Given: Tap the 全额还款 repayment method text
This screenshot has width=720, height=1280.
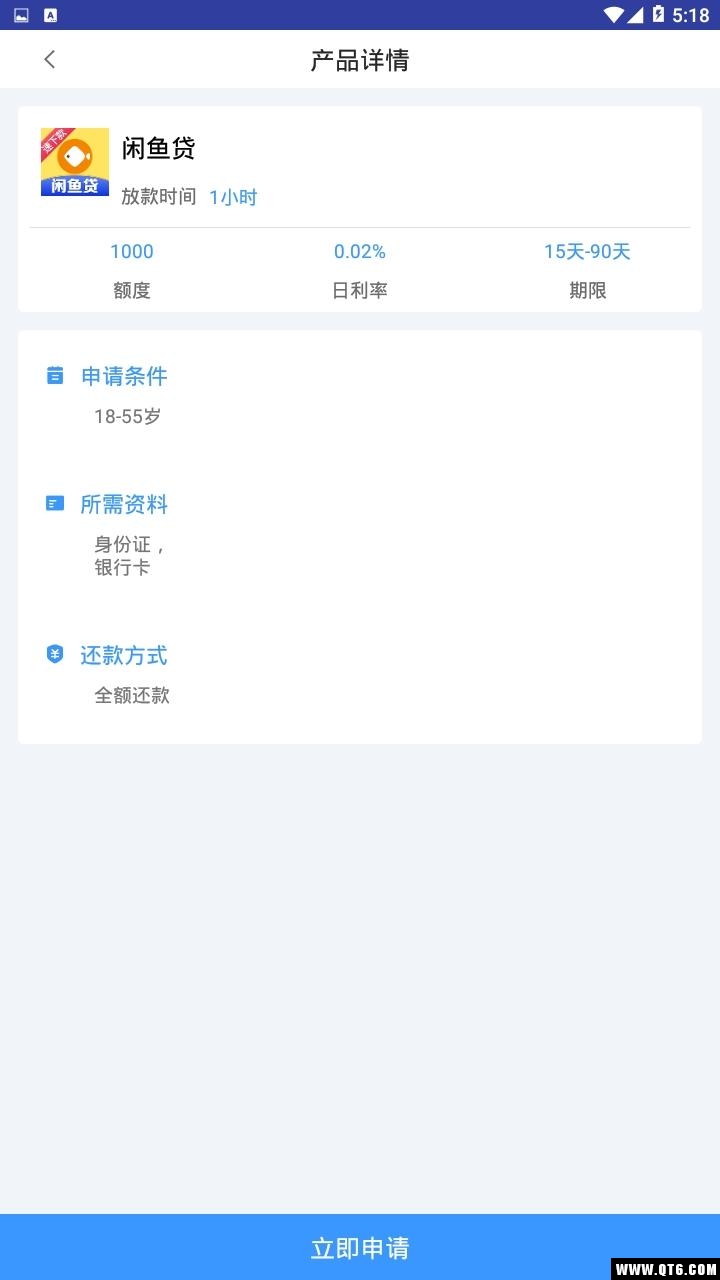Looking at the screenshot, I should coord(132,695).
